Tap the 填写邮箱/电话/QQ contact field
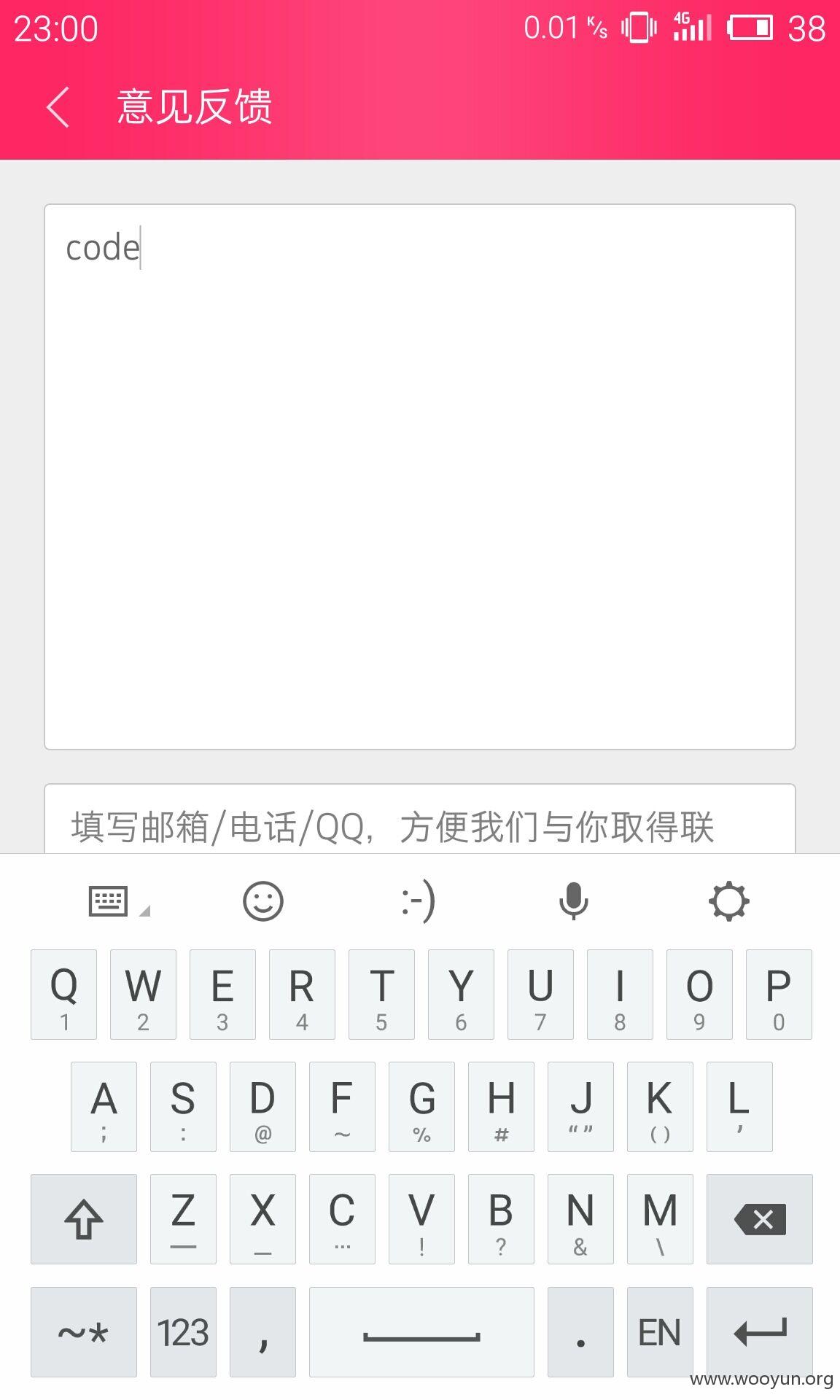Screen dimensions: 840x1400 [420, 820]
